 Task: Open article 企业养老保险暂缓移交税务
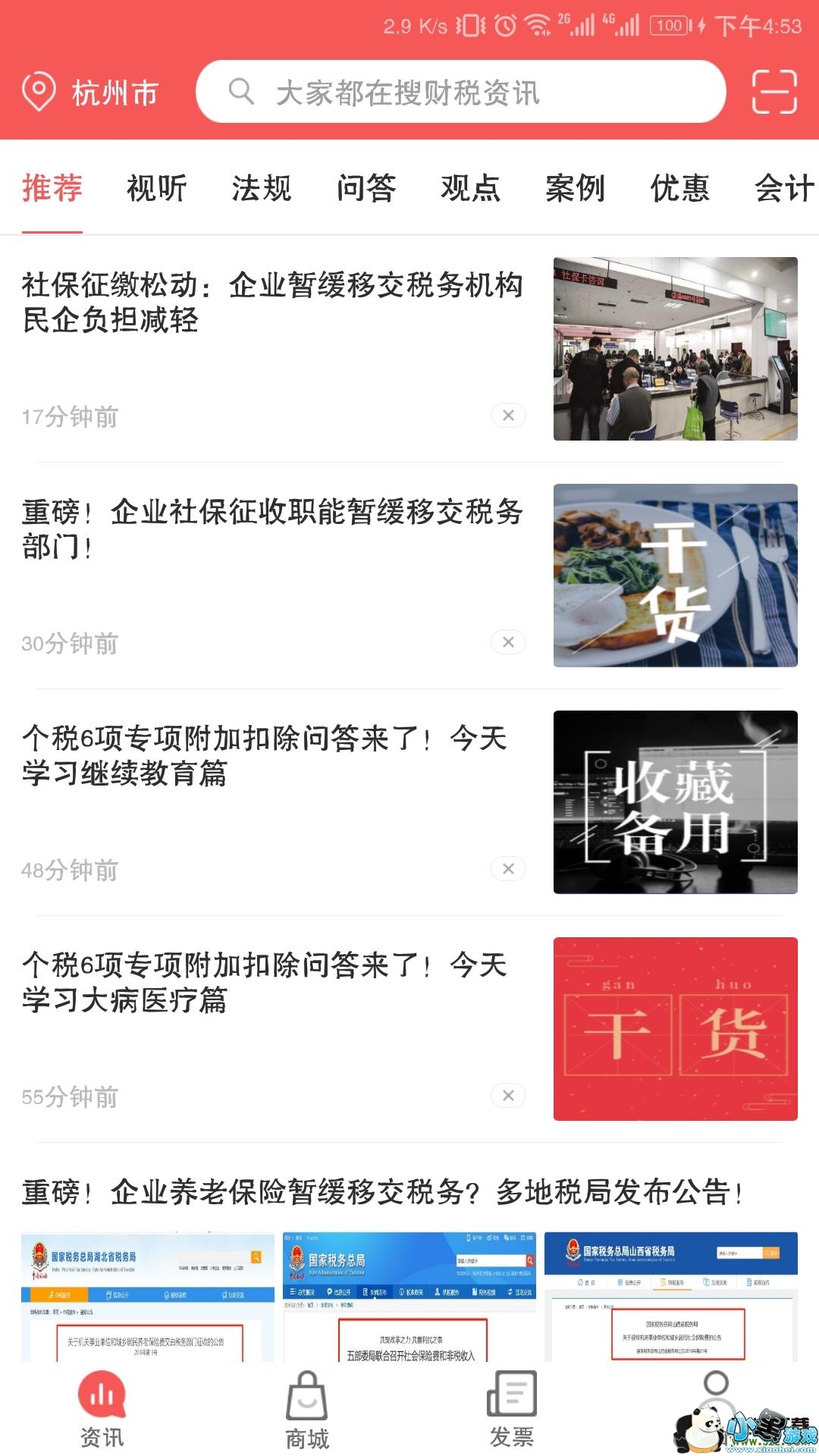tap(381, 1192)
